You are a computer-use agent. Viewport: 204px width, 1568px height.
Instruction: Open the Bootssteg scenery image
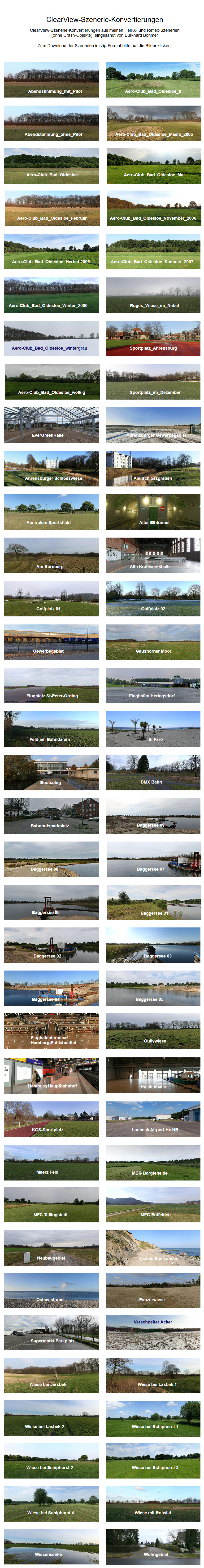coord(51,772)
